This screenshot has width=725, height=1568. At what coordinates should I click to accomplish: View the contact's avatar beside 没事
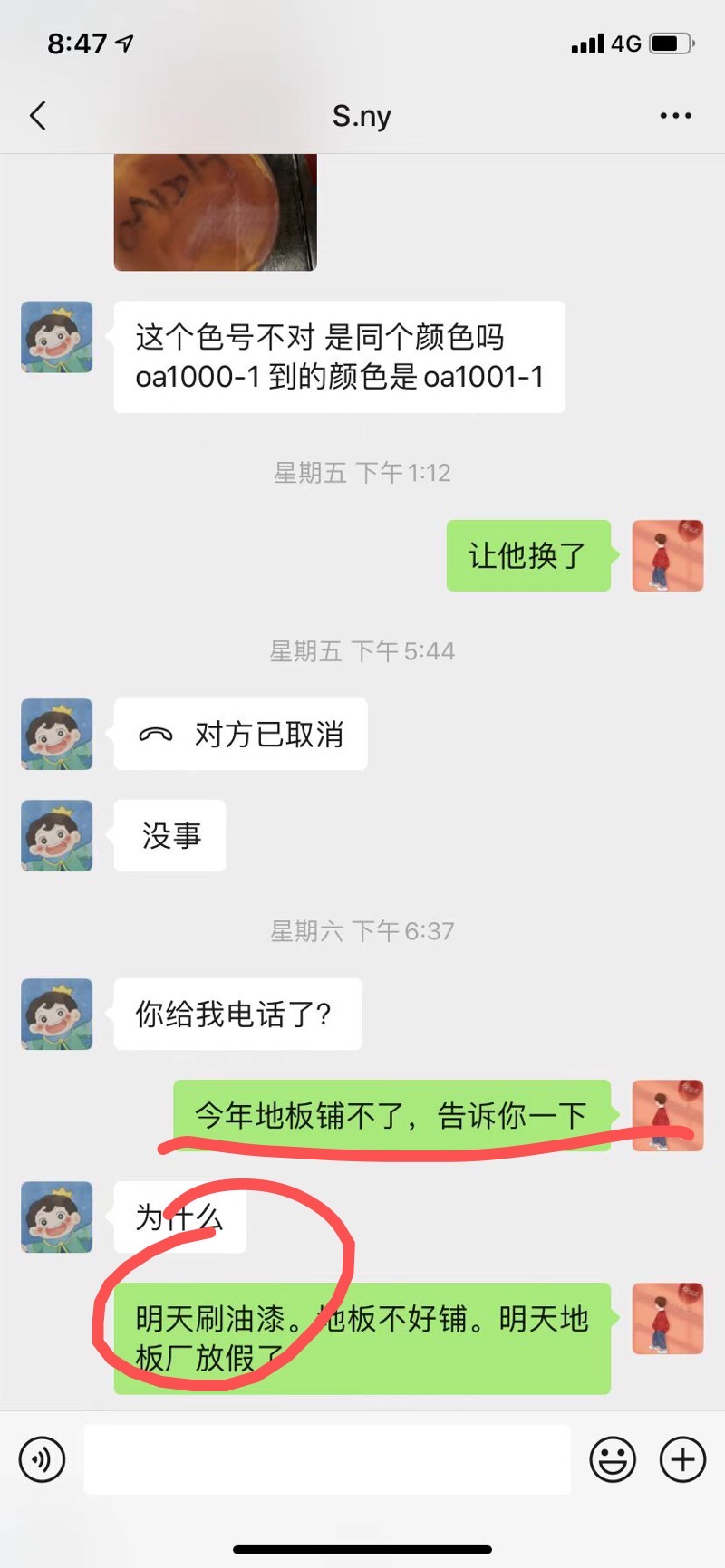point(57,836)
